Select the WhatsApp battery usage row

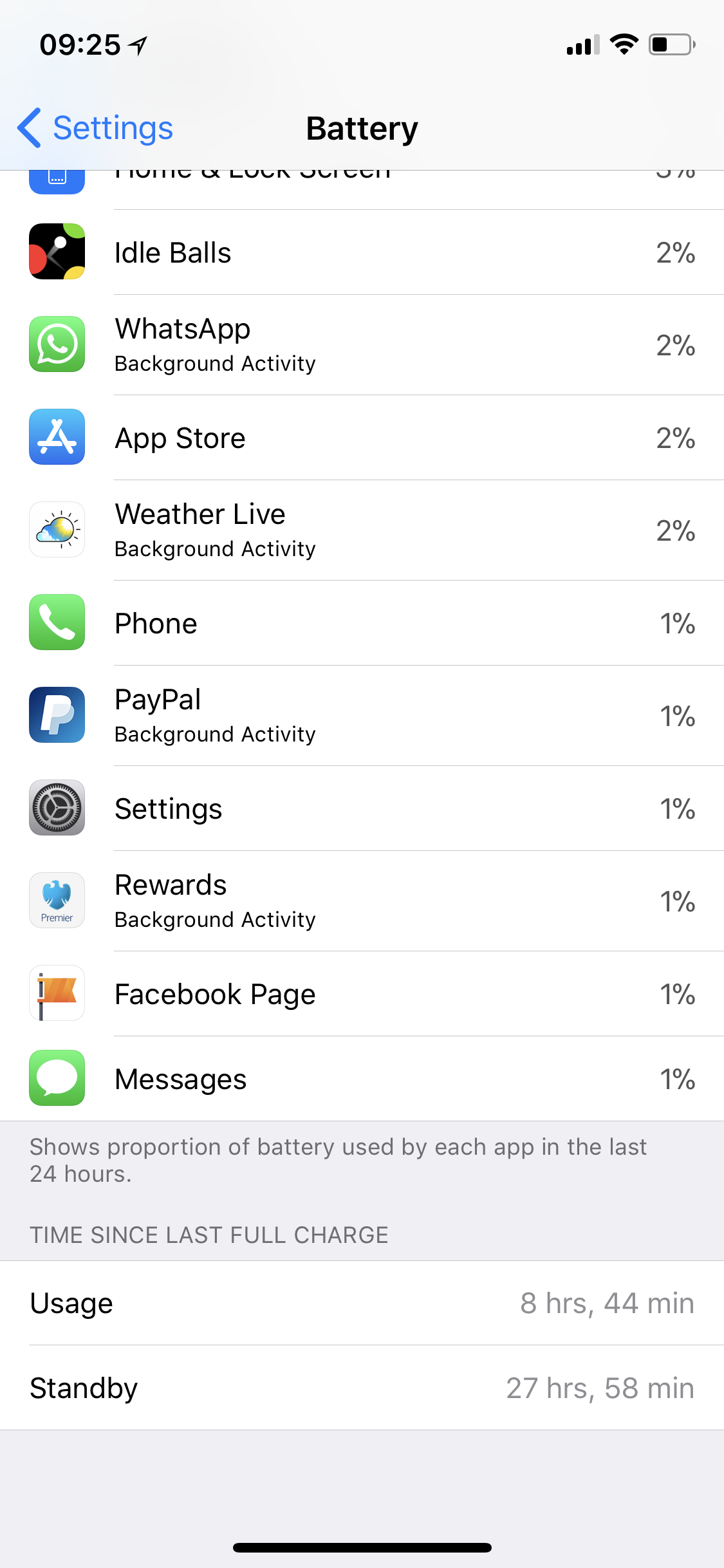tap(362, 345)
